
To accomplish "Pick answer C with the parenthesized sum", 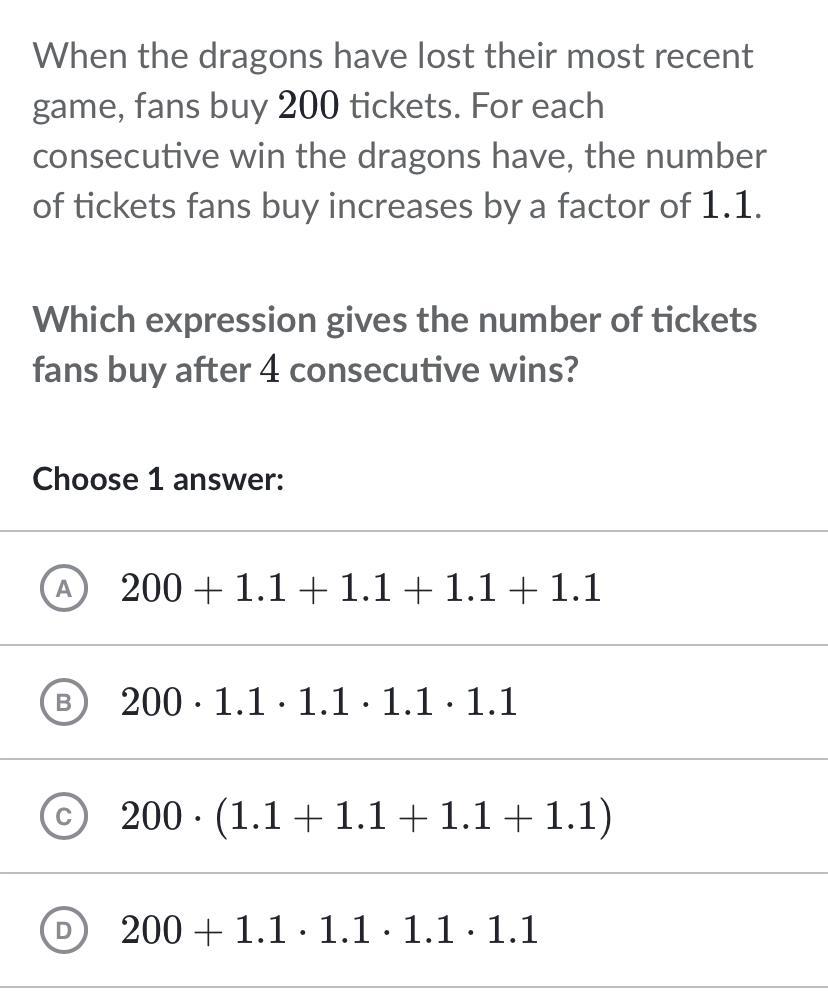I will tap(64, 817).
